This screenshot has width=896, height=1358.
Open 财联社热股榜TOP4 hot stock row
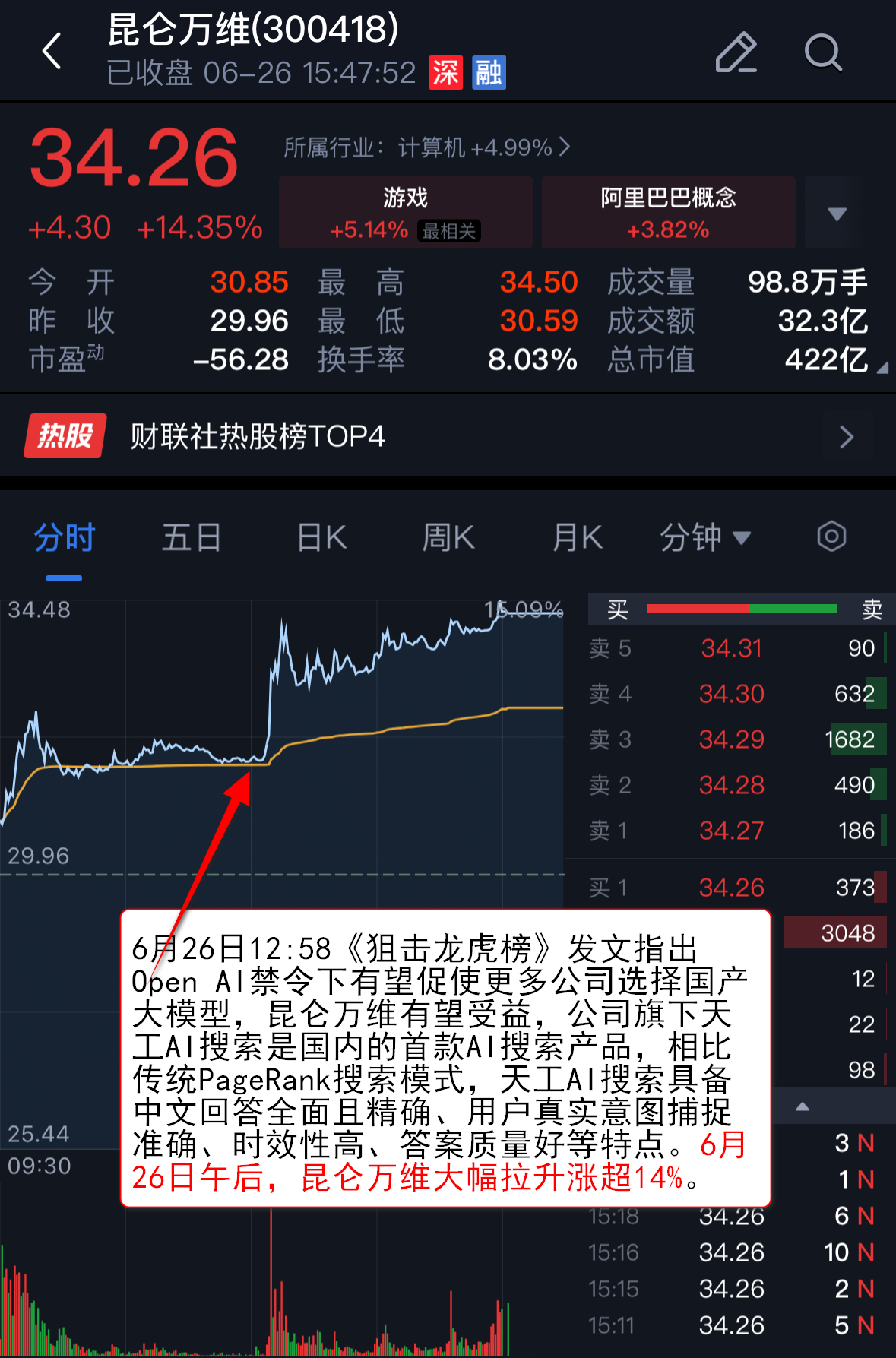click(448, 436)
